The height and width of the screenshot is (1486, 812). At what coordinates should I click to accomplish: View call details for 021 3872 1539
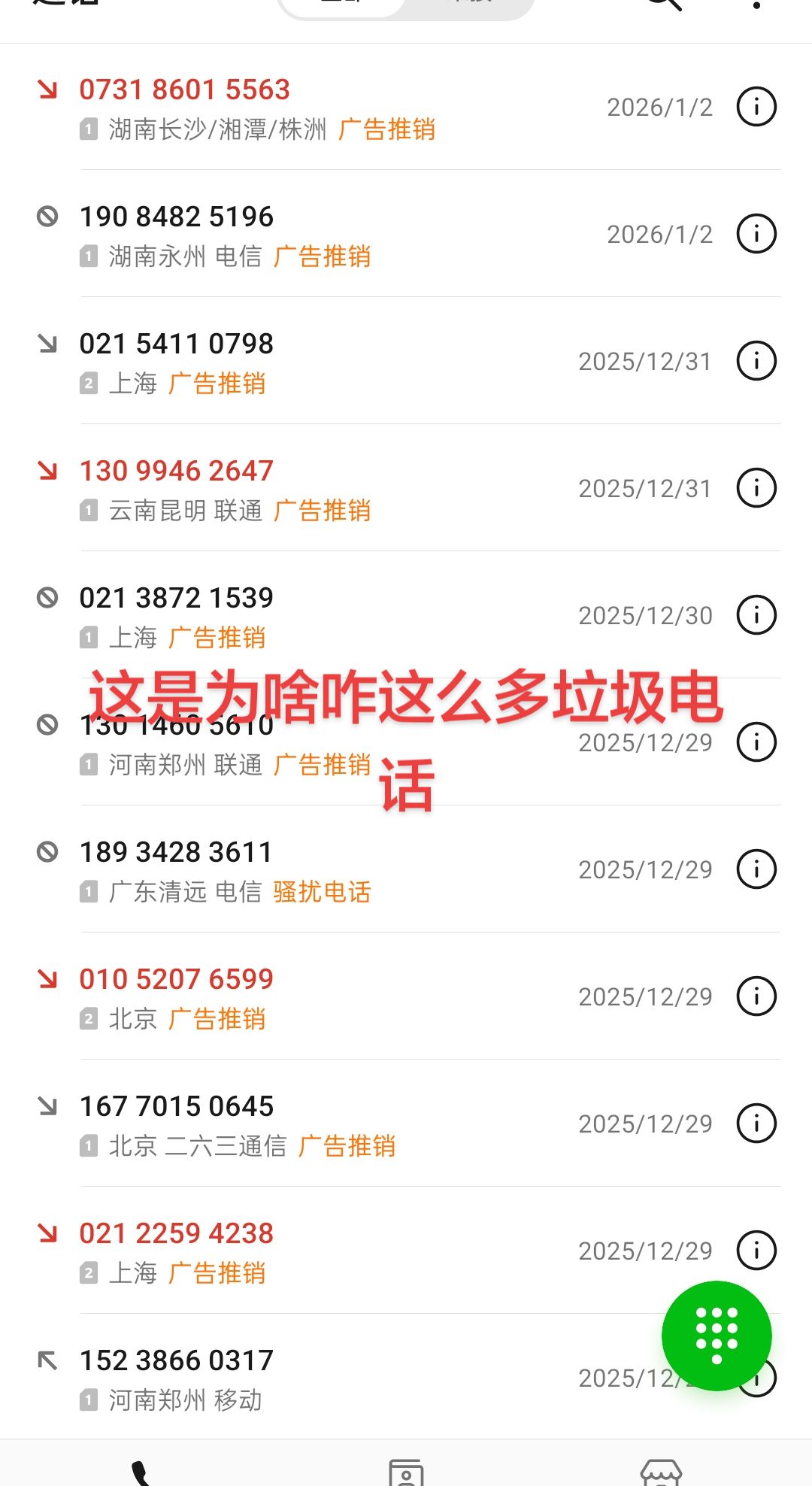click(756, 615)
